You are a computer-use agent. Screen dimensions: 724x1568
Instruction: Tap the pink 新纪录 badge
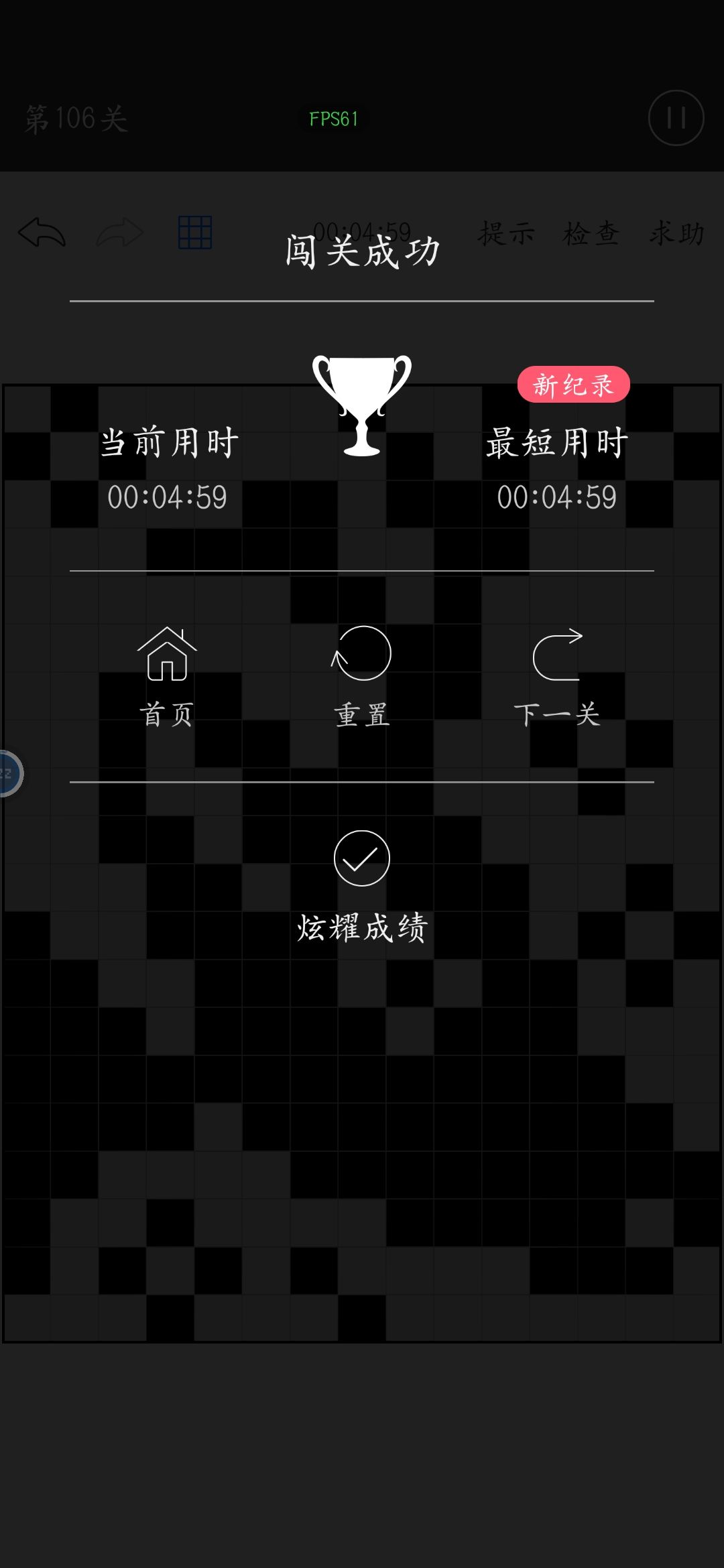[x=575, y=383]
